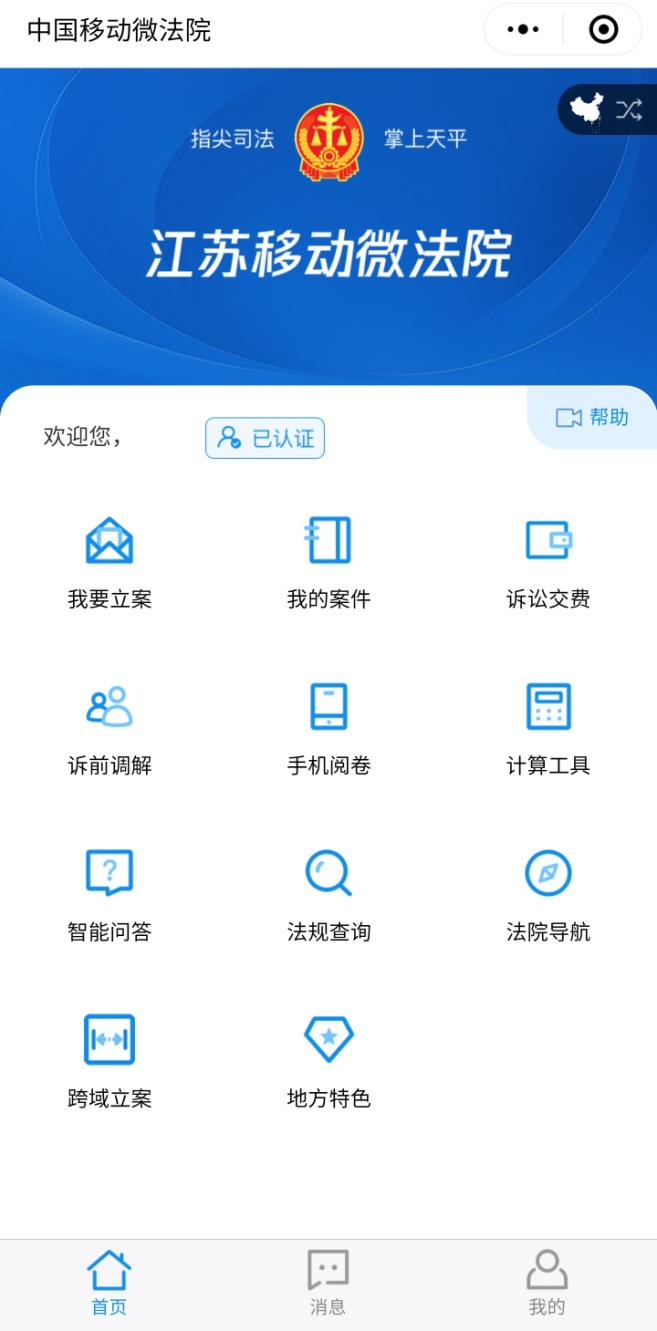This screenshot has width=657, height=1331.
Task: Open the mini program more options menu
Action: 523,30
